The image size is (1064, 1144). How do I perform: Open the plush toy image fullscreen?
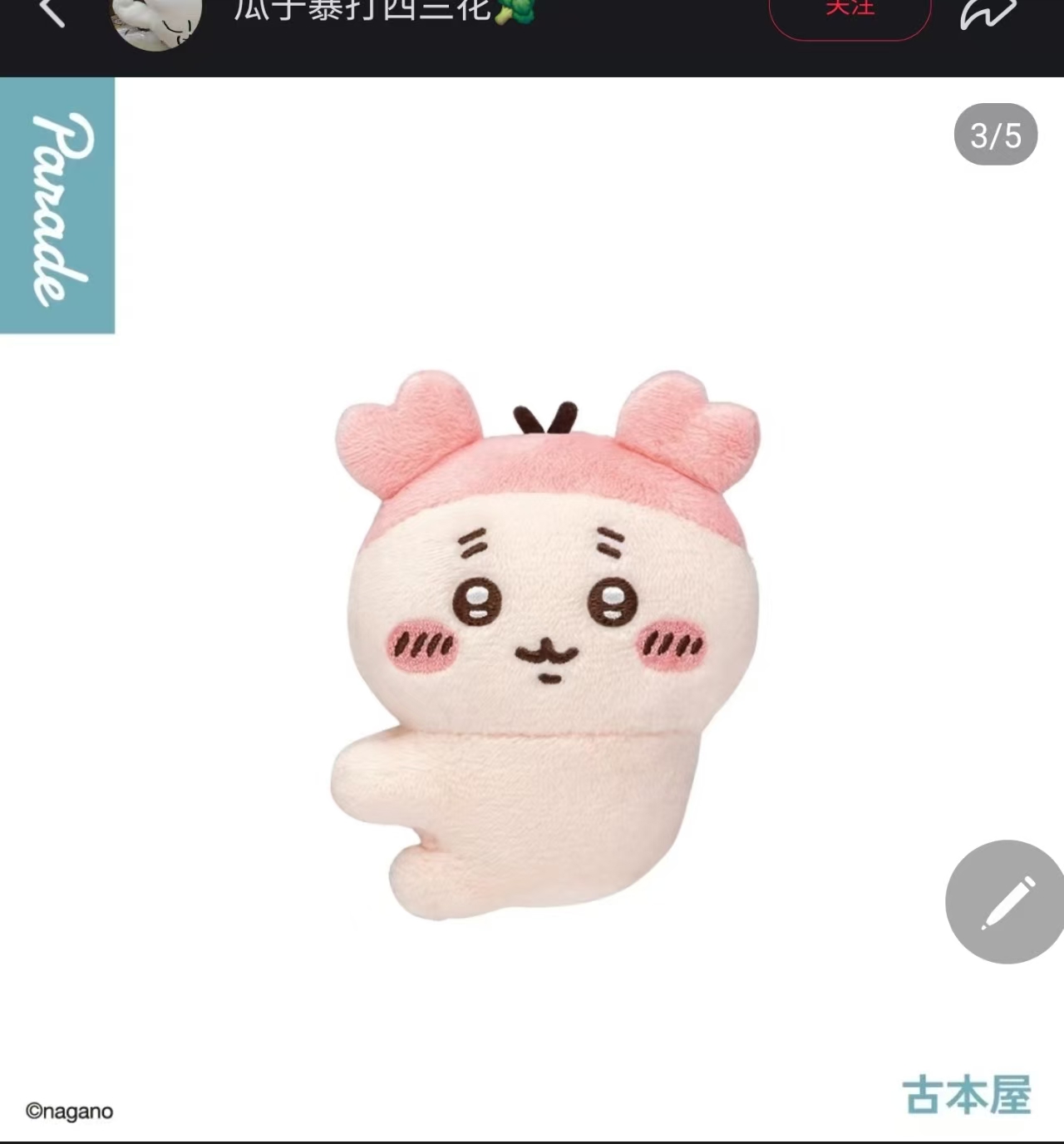544,644
